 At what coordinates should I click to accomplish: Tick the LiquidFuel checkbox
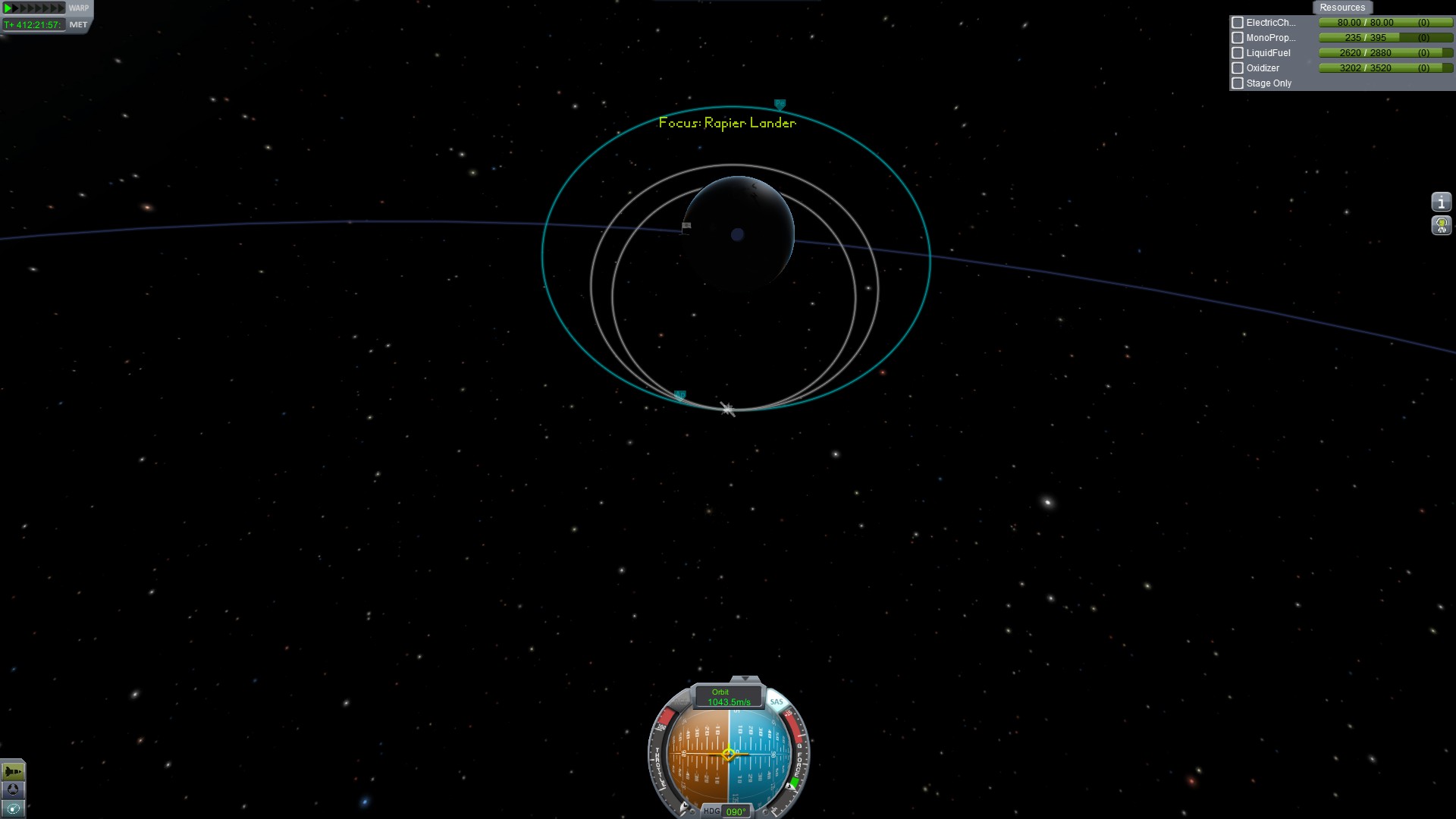[1238, 53]
